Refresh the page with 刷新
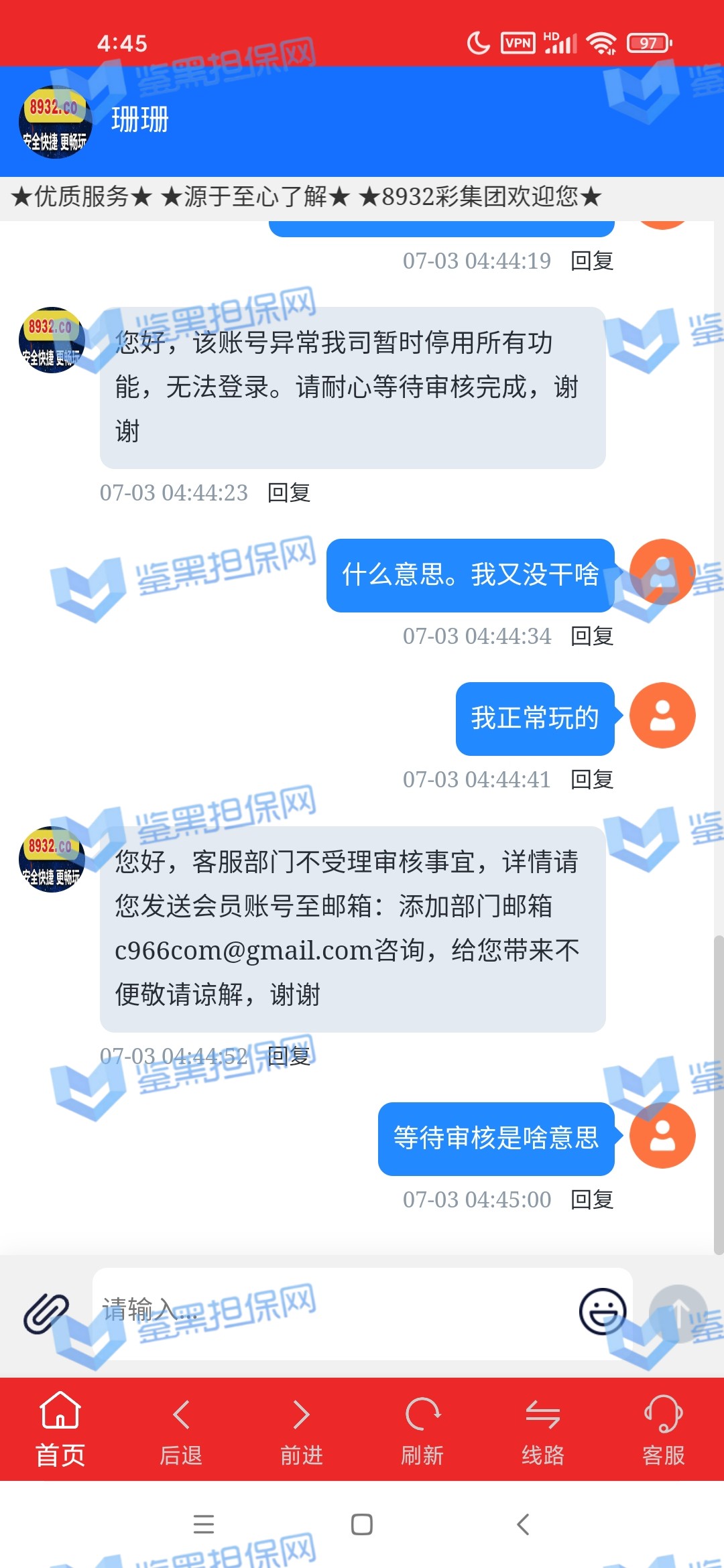This screenshot has height=1568, width=724. [x=422, y=1429]
